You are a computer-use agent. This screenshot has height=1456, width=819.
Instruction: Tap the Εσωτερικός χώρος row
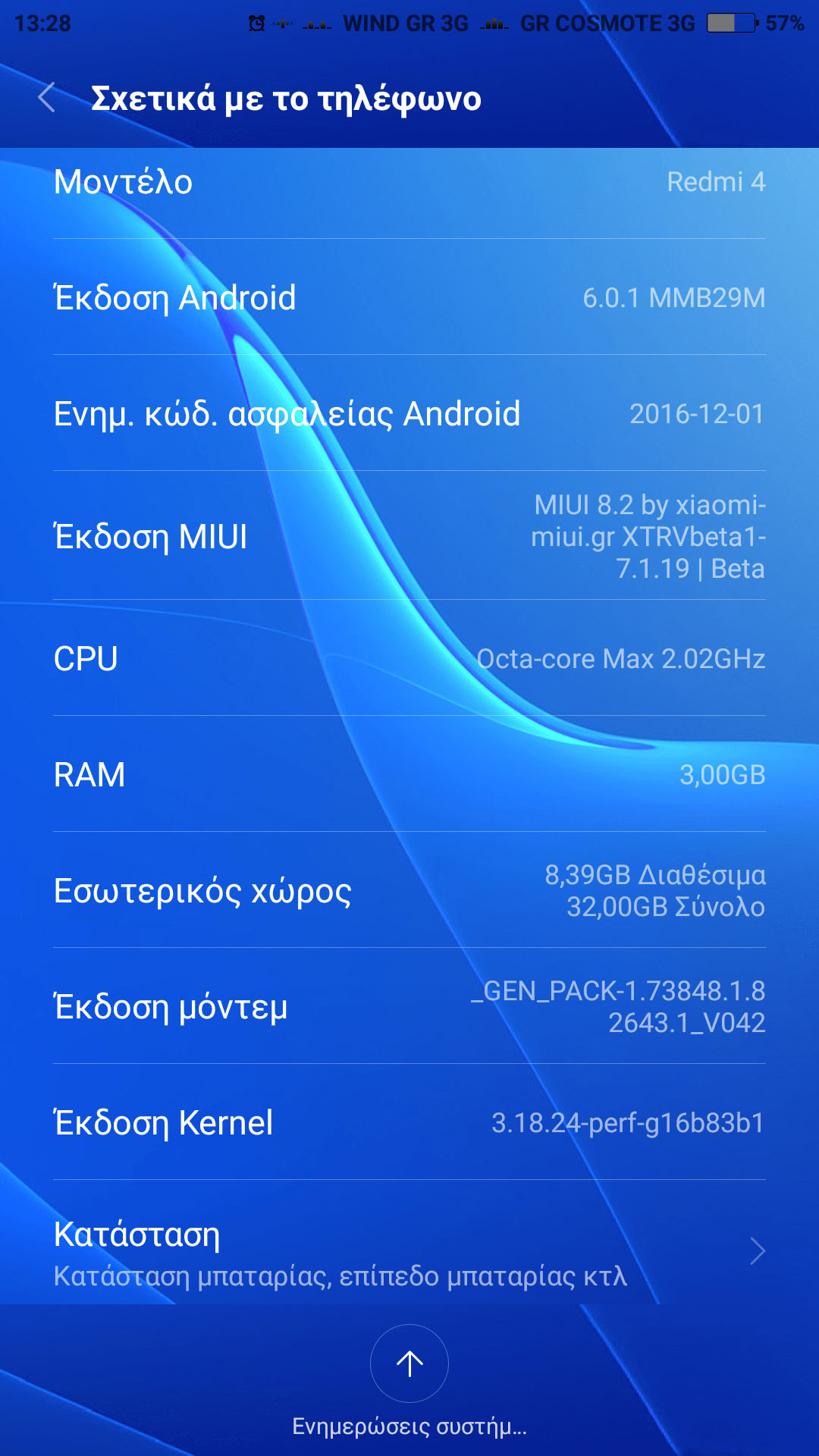point(409,890)
